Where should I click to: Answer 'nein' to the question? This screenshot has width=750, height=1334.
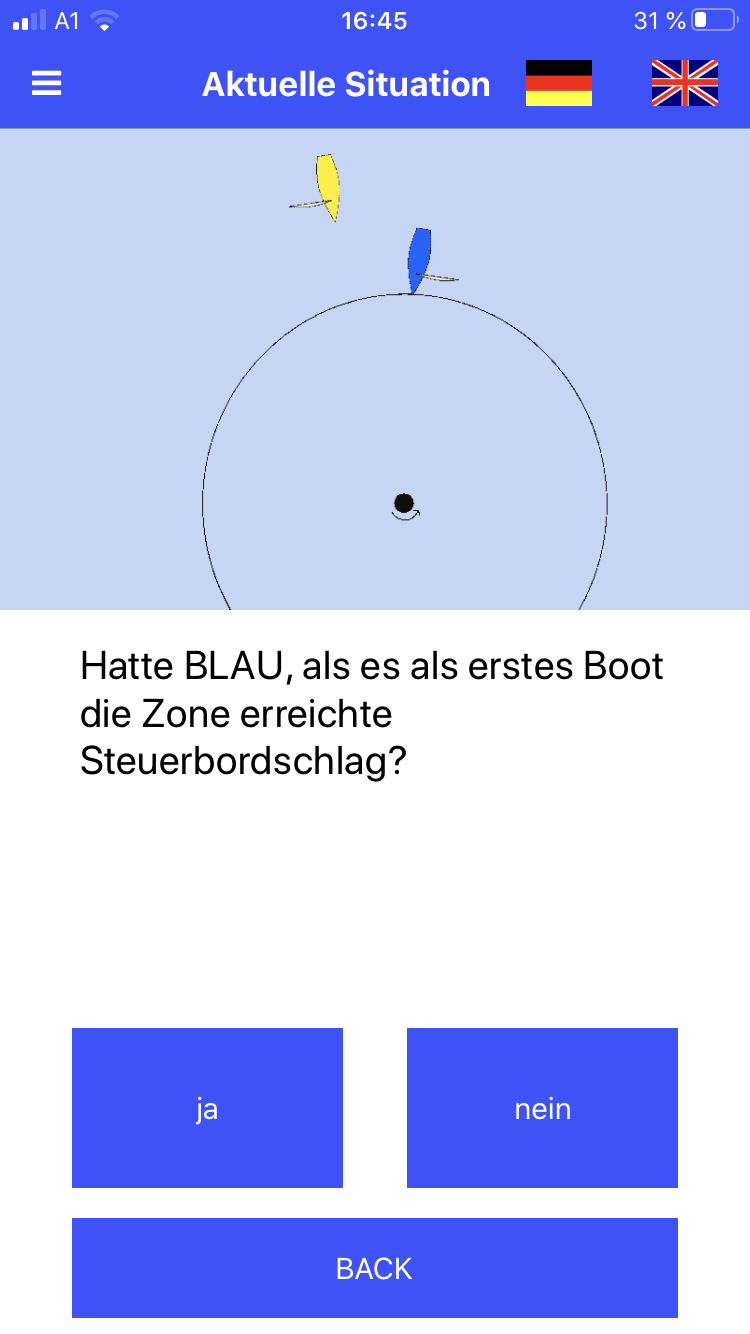pyautogui.click(x=542, y=1108)
